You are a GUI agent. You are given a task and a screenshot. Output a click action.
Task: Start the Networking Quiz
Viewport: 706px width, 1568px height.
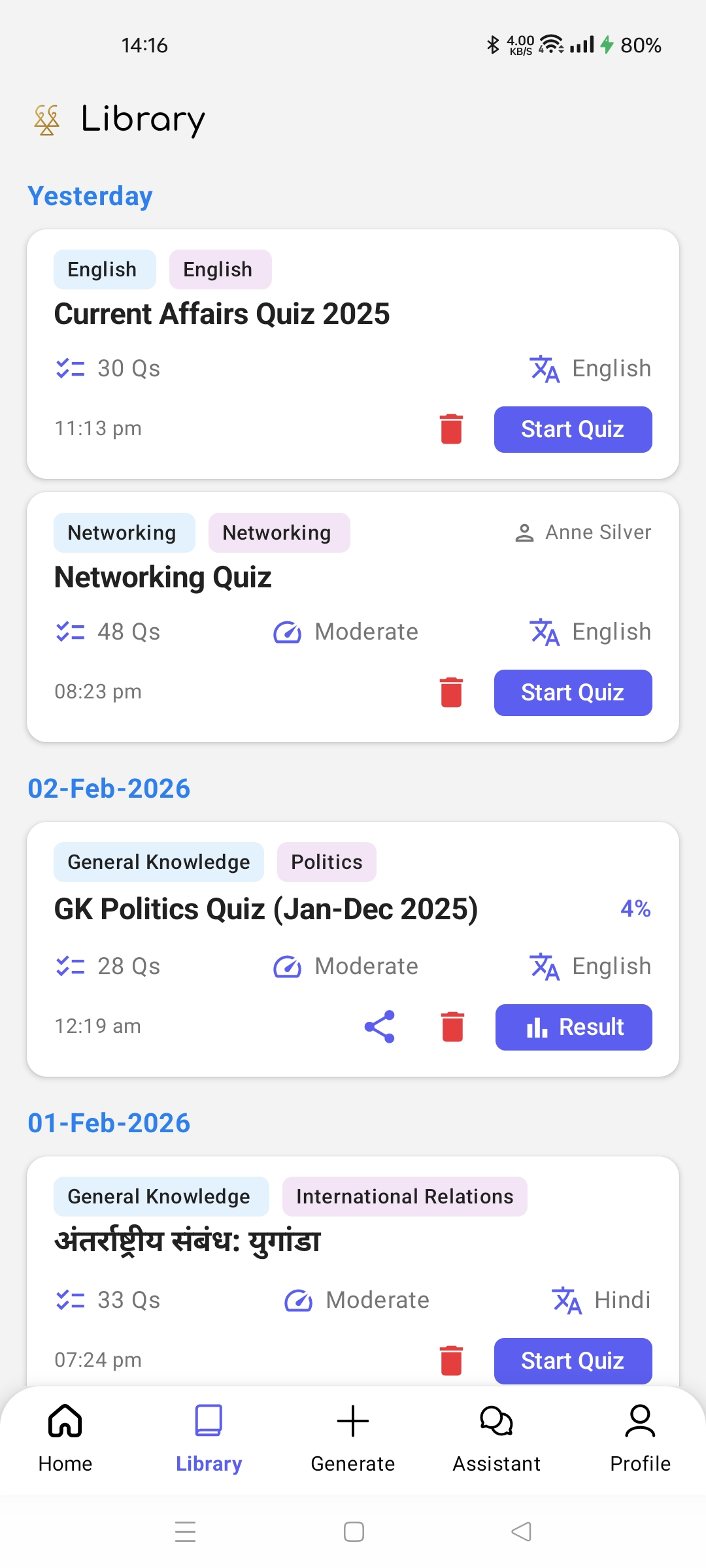click(x=573, y=693)
